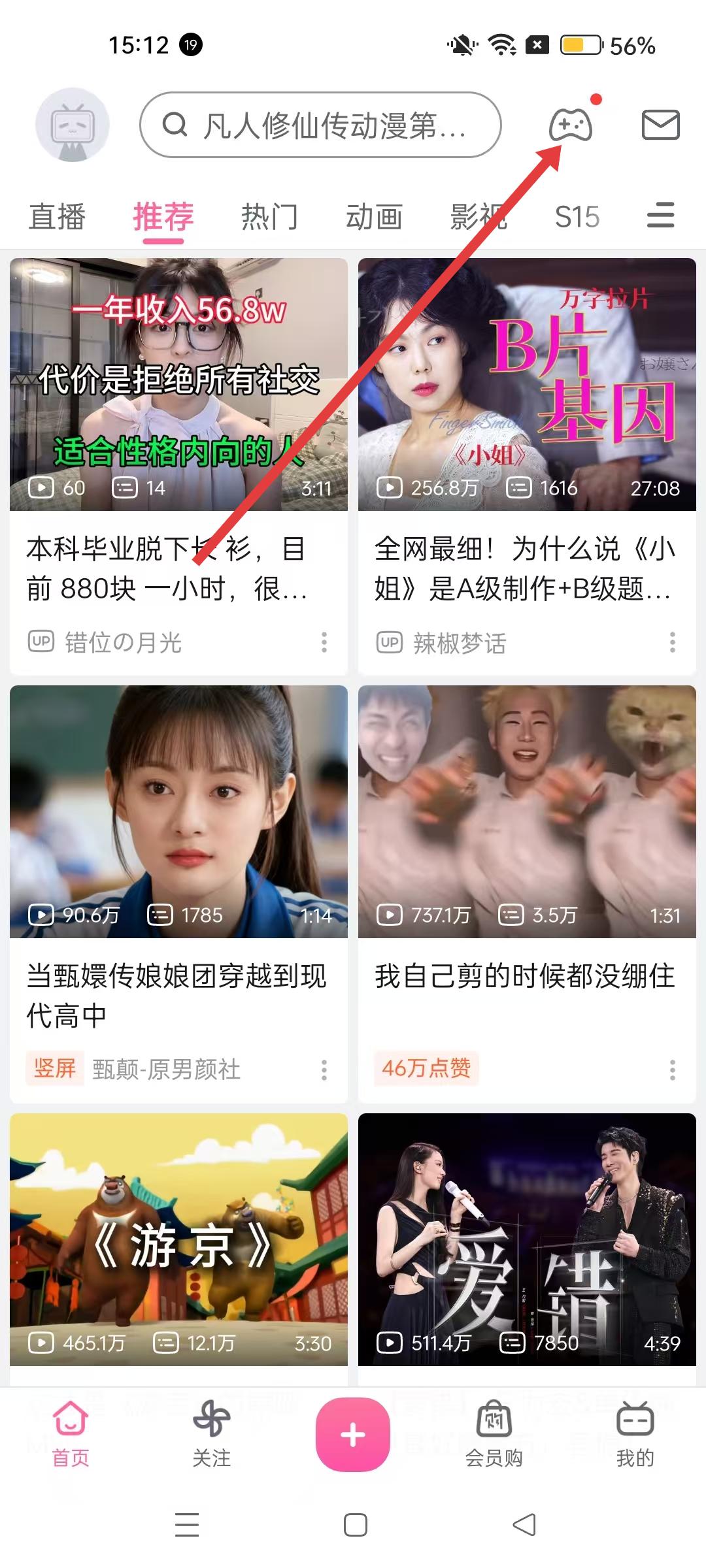Screen dimensions: 706x1568
Task: Open the channel list menu icon
Action: 660,216
